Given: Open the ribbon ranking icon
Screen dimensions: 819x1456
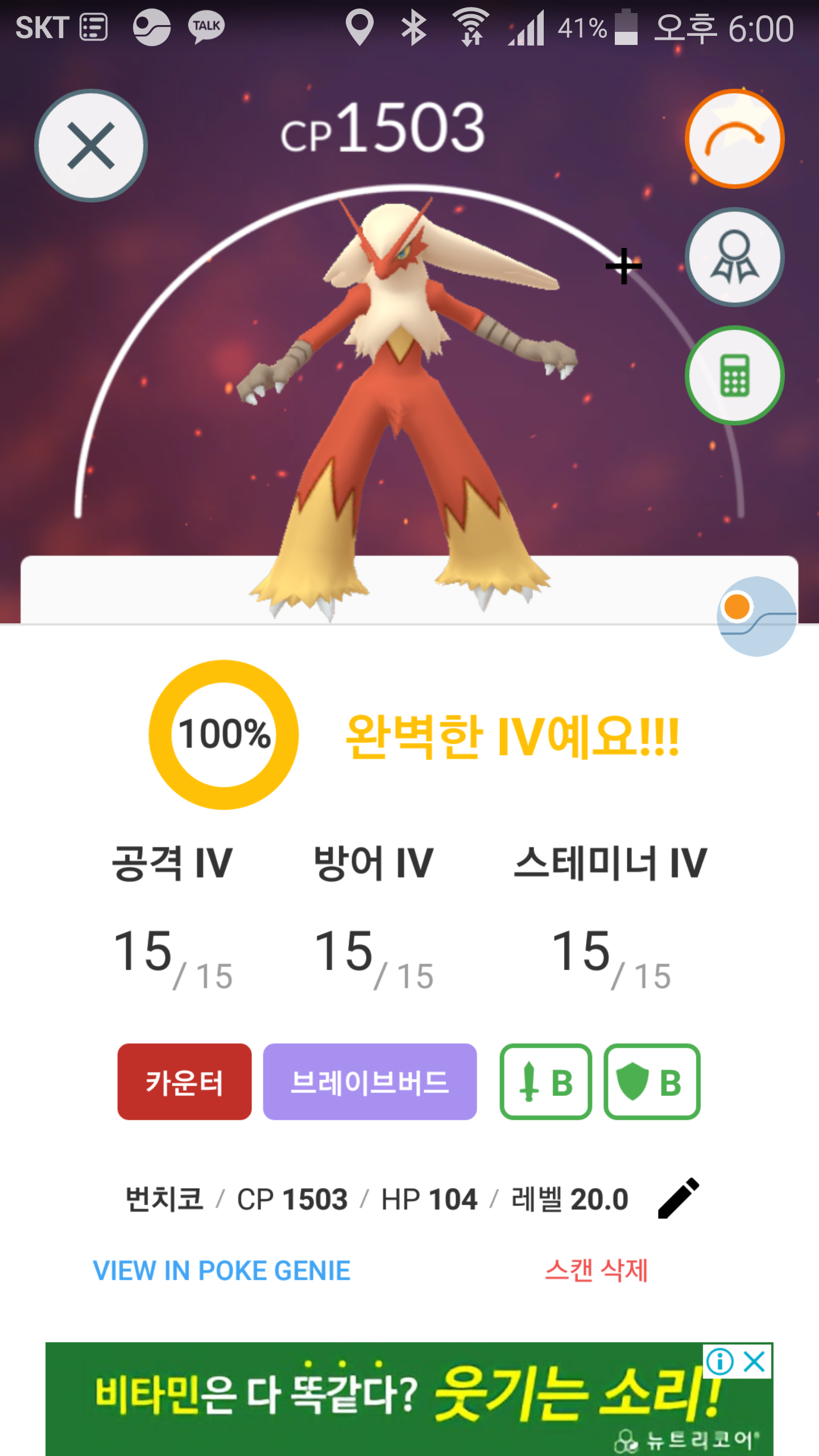Looking at the screenshot, I should coord(734,257).
